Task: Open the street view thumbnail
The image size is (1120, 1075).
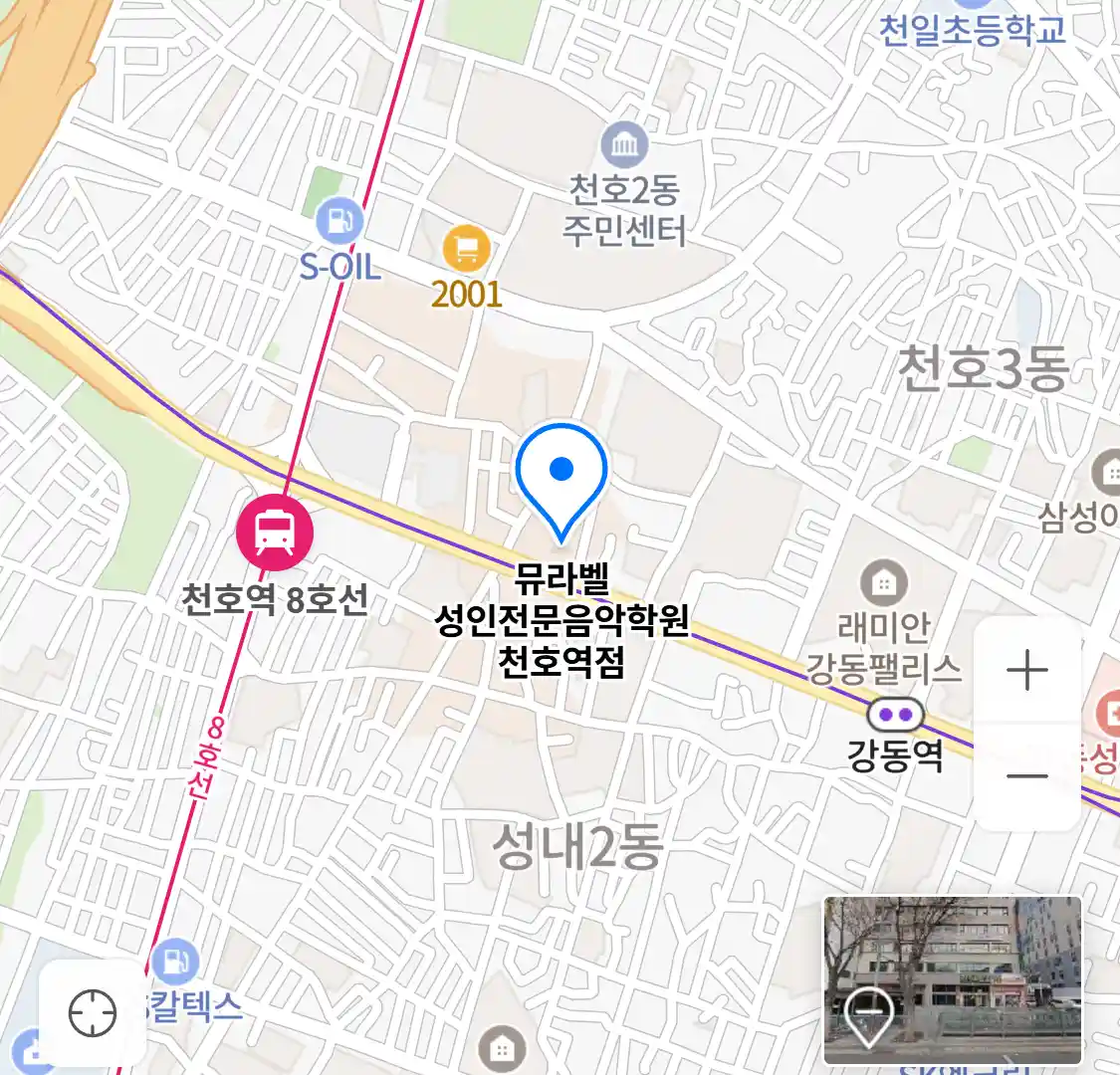Action: click(952, 979)
